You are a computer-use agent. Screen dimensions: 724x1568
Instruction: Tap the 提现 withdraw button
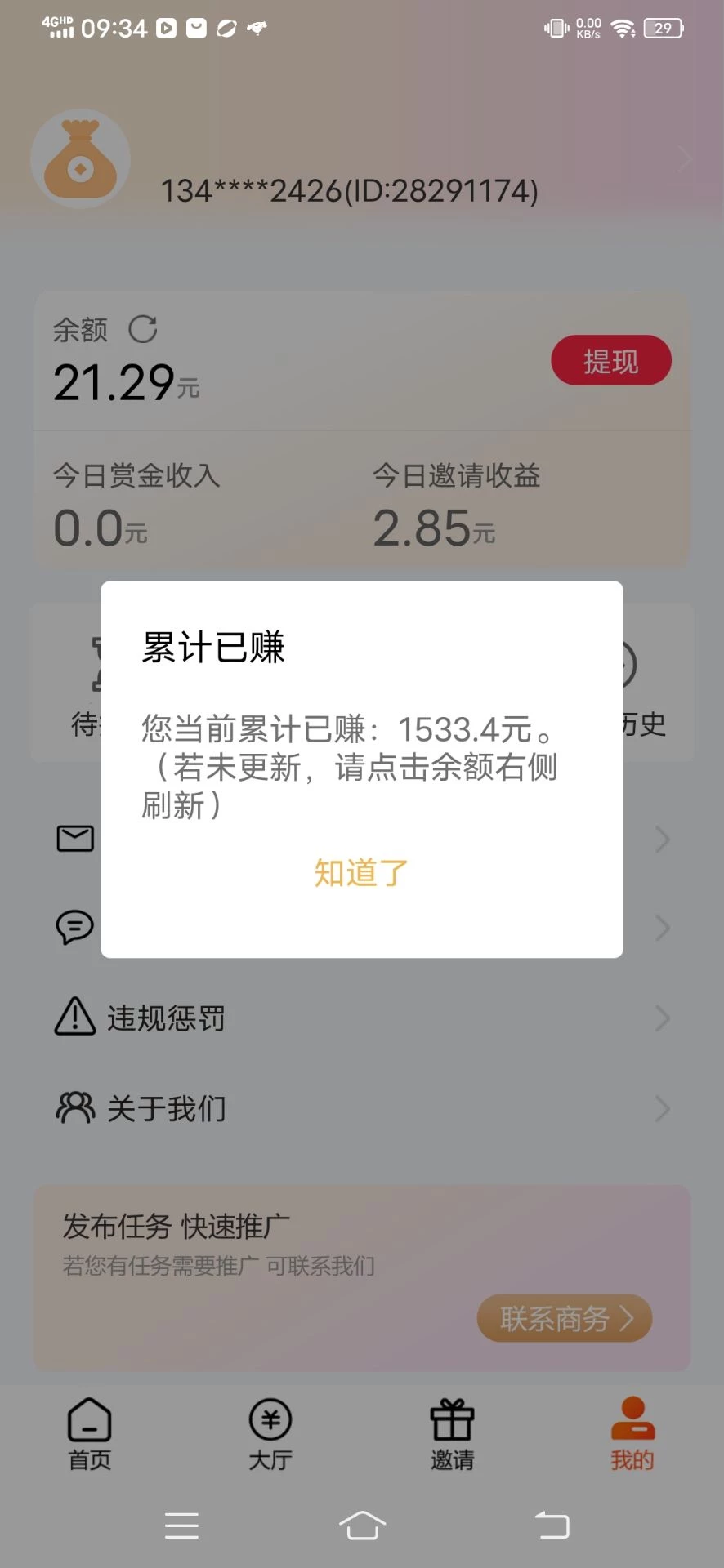coord(610,361)
